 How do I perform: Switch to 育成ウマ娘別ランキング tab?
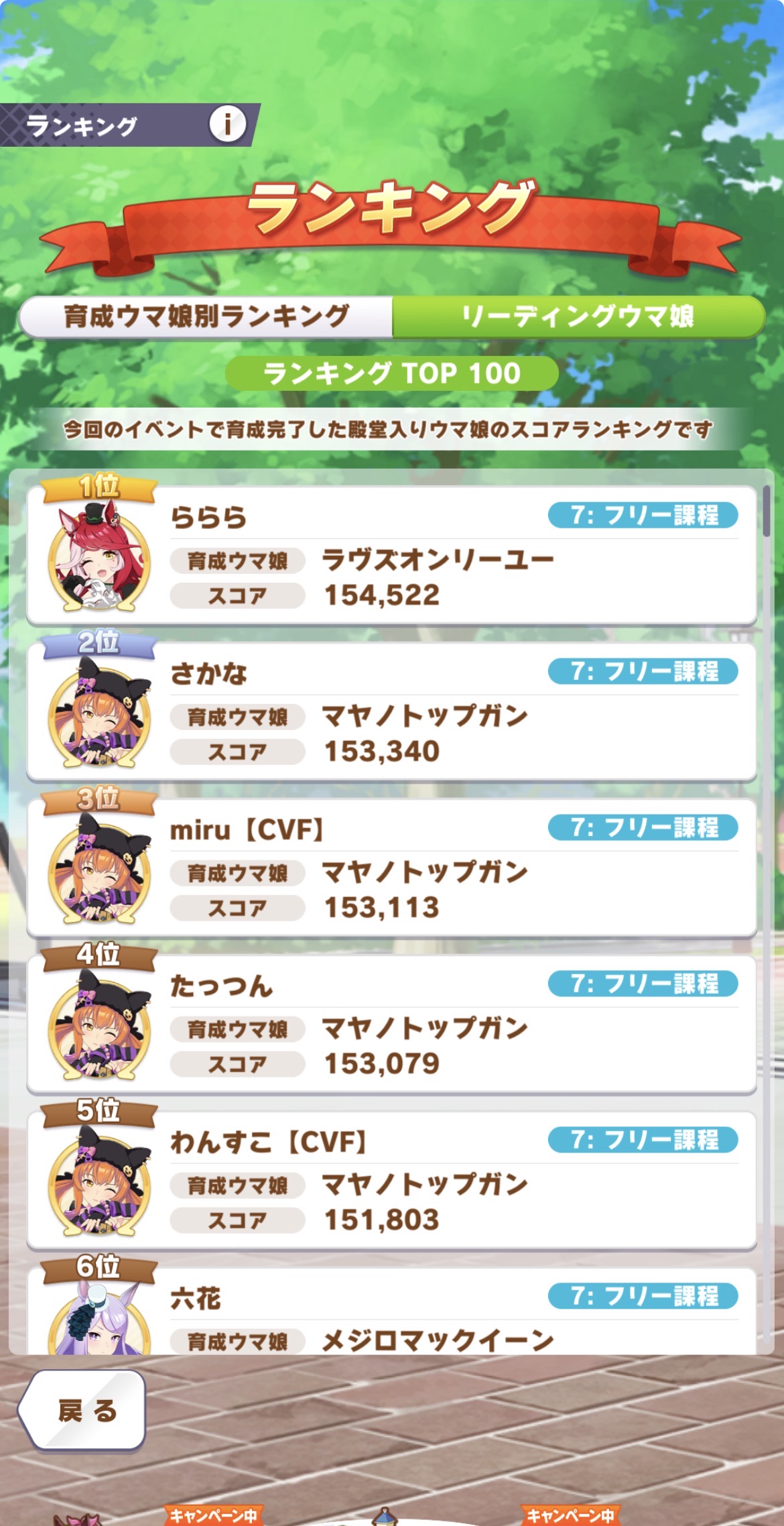coord(206,316)
